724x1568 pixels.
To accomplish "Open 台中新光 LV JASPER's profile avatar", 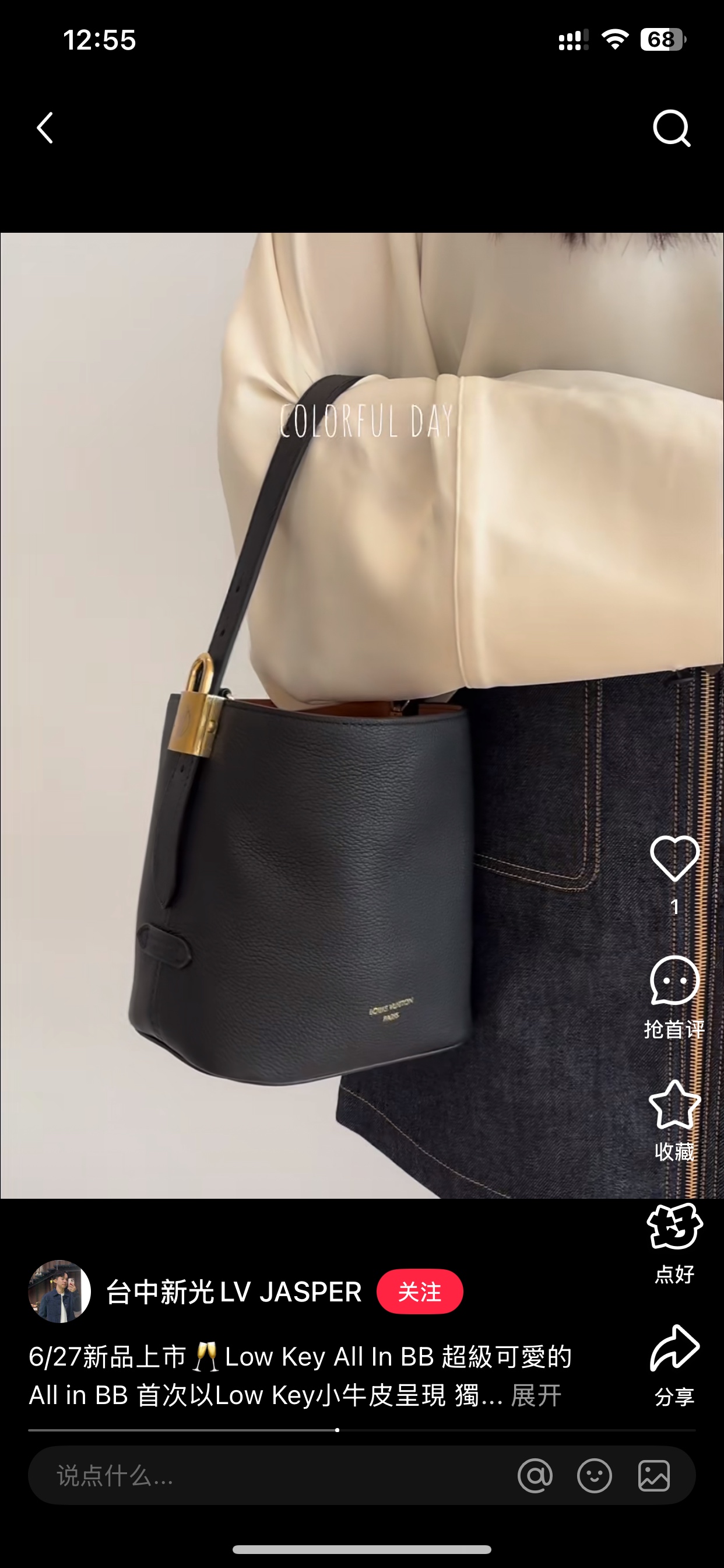I will click(x=59, y=1291).
